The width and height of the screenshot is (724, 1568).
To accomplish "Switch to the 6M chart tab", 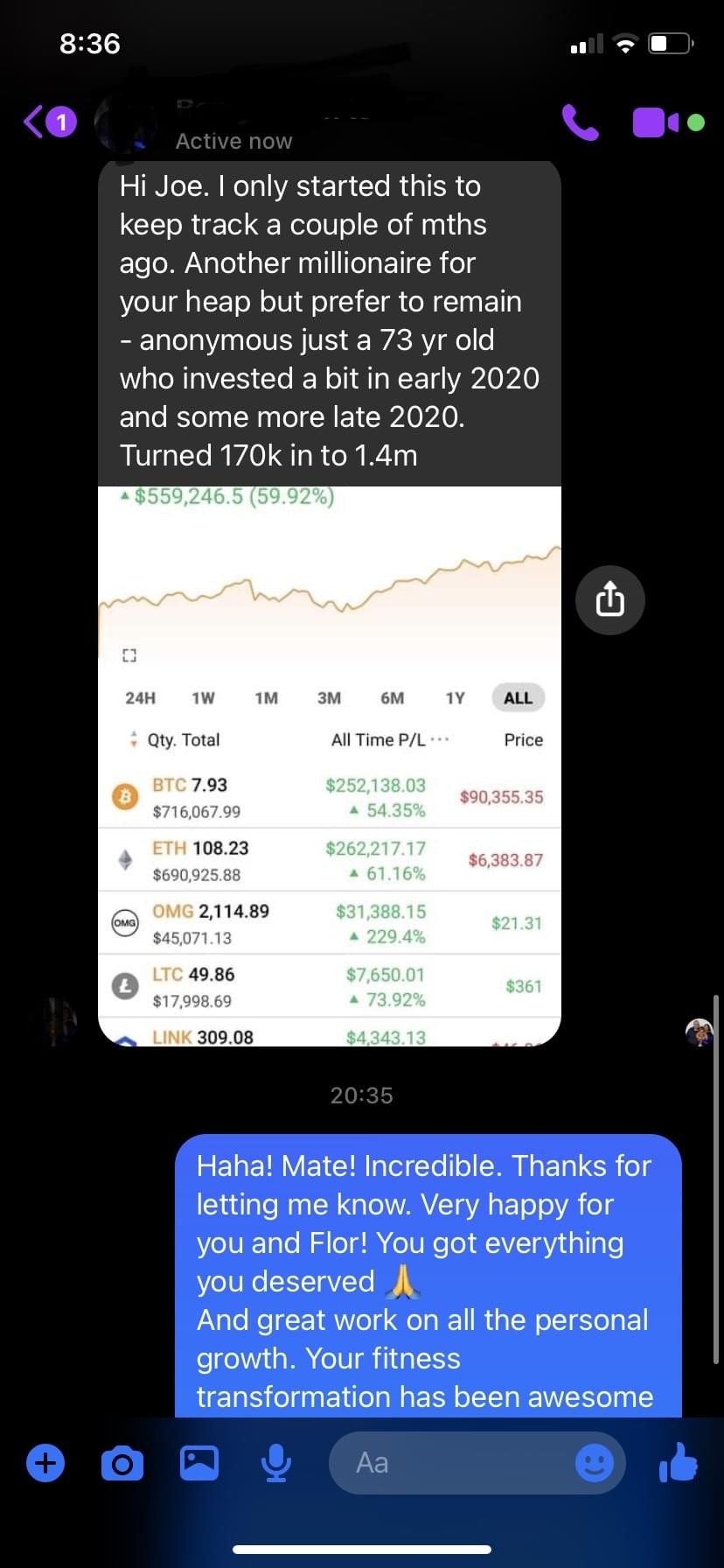I will click(393, 697).
